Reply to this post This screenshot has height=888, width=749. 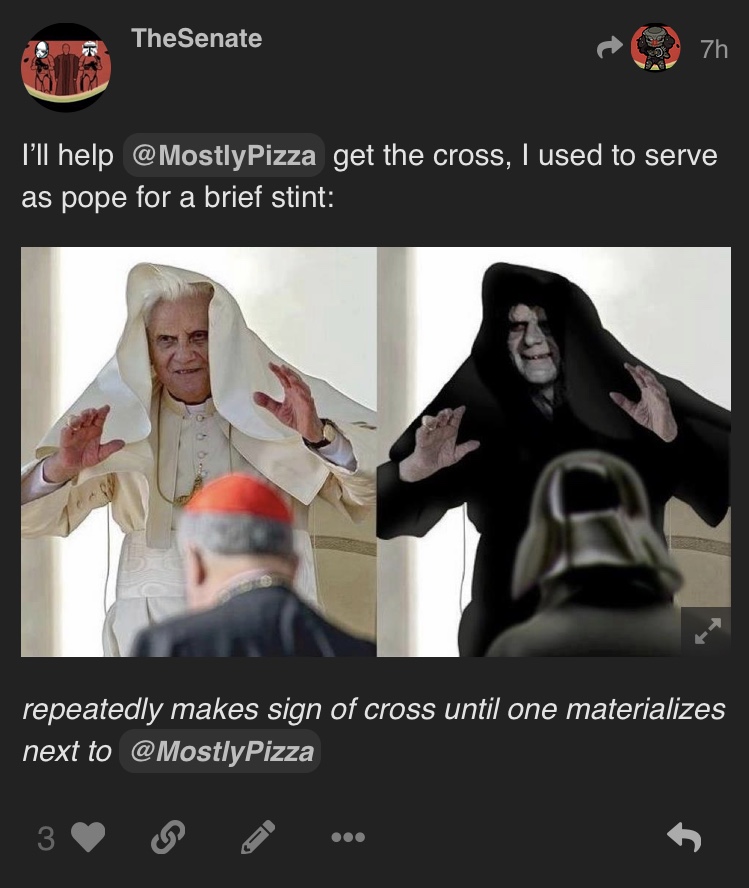684,838
